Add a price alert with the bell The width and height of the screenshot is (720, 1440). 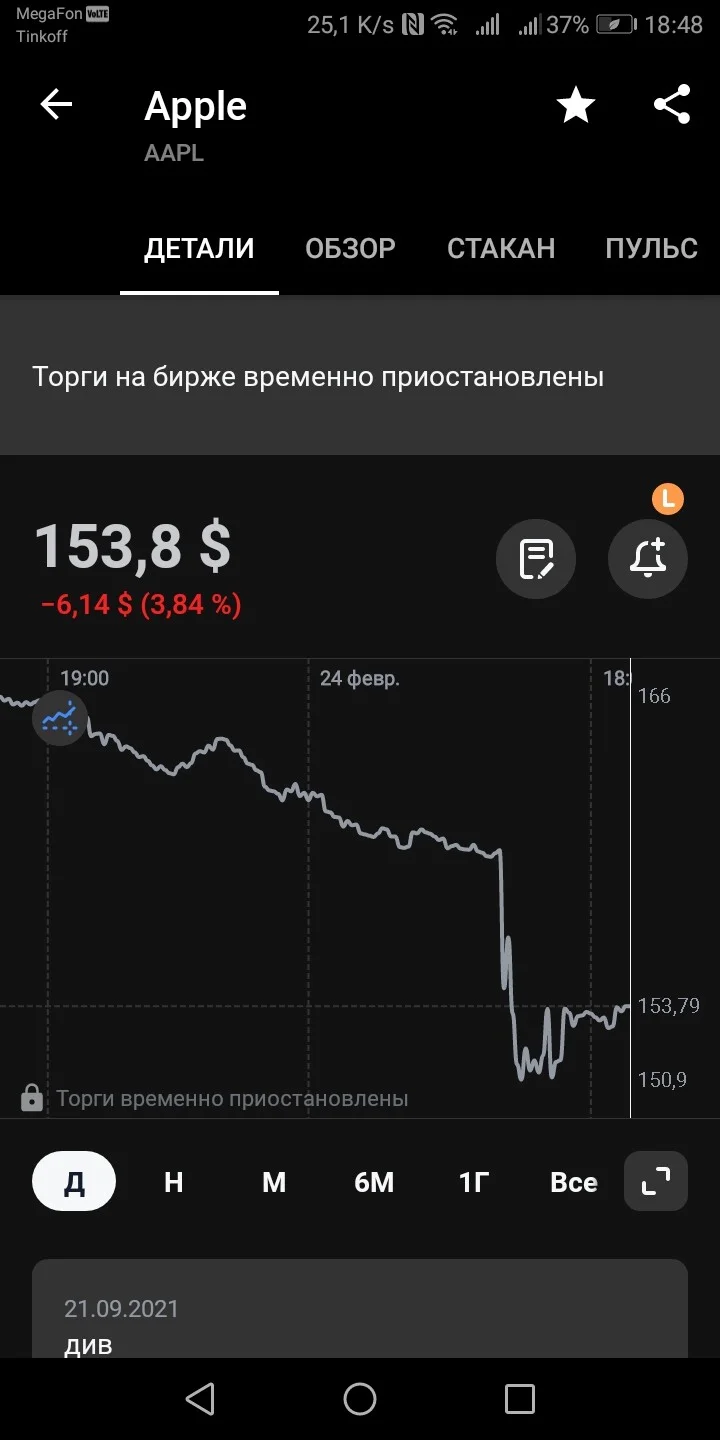pos(648,559)
